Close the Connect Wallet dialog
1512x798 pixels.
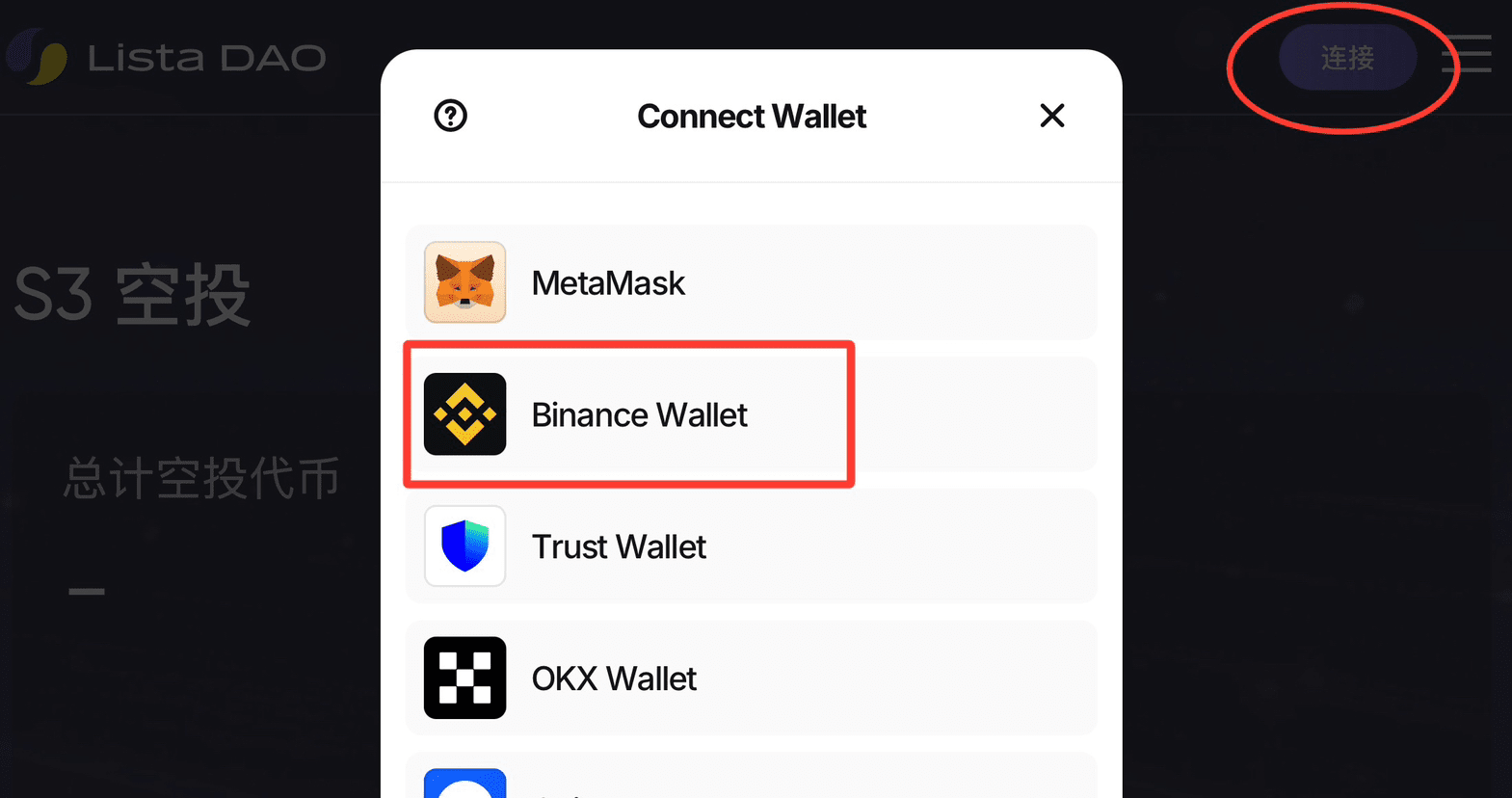pyautogui.click(x=1052, y=116)
